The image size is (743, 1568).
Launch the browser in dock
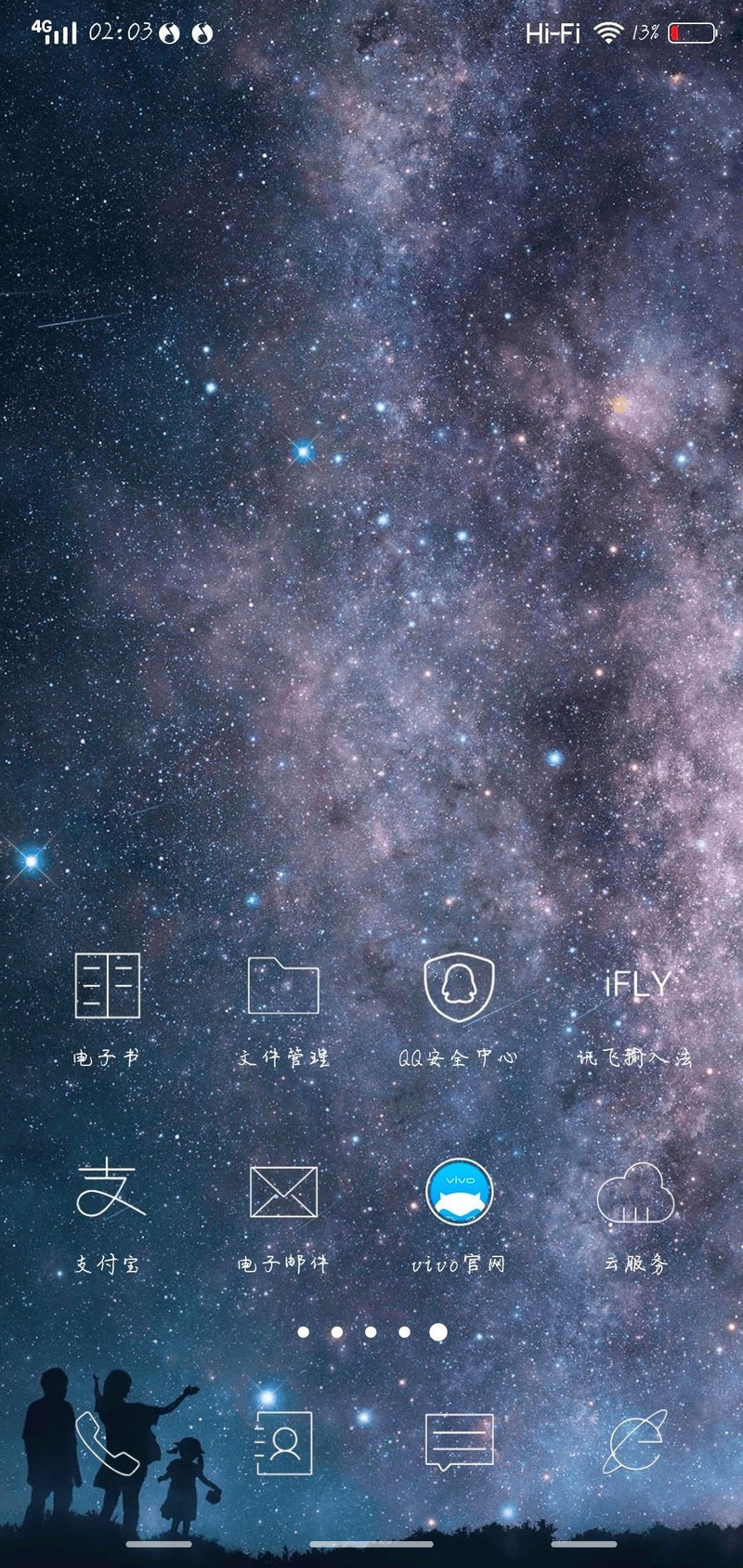click(x=635, y=1444)
